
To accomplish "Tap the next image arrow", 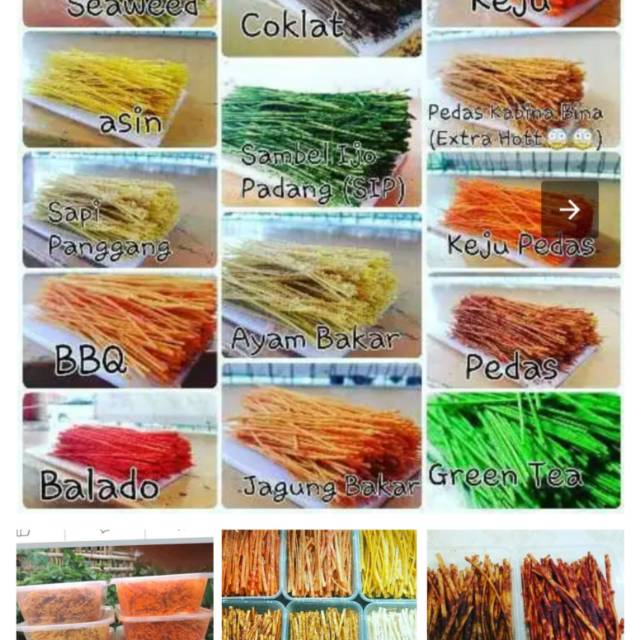I will point(569,209).
